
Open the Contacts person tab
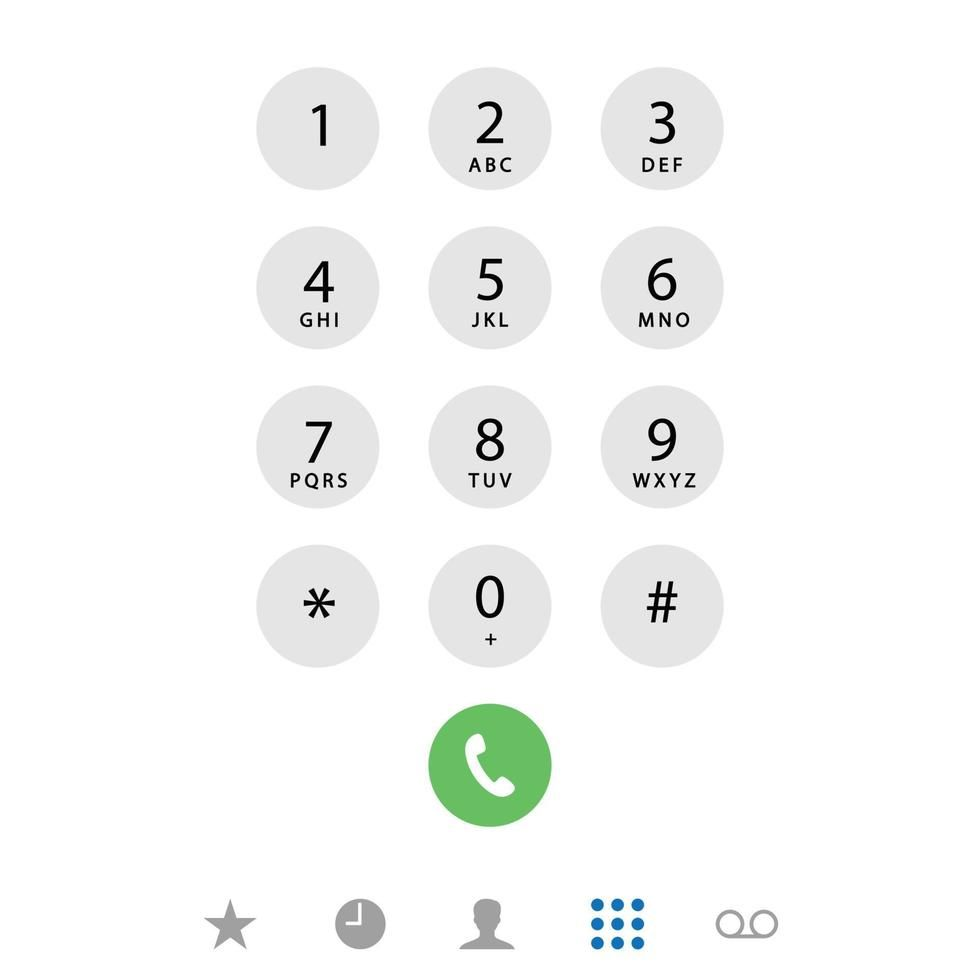point(487,924)
